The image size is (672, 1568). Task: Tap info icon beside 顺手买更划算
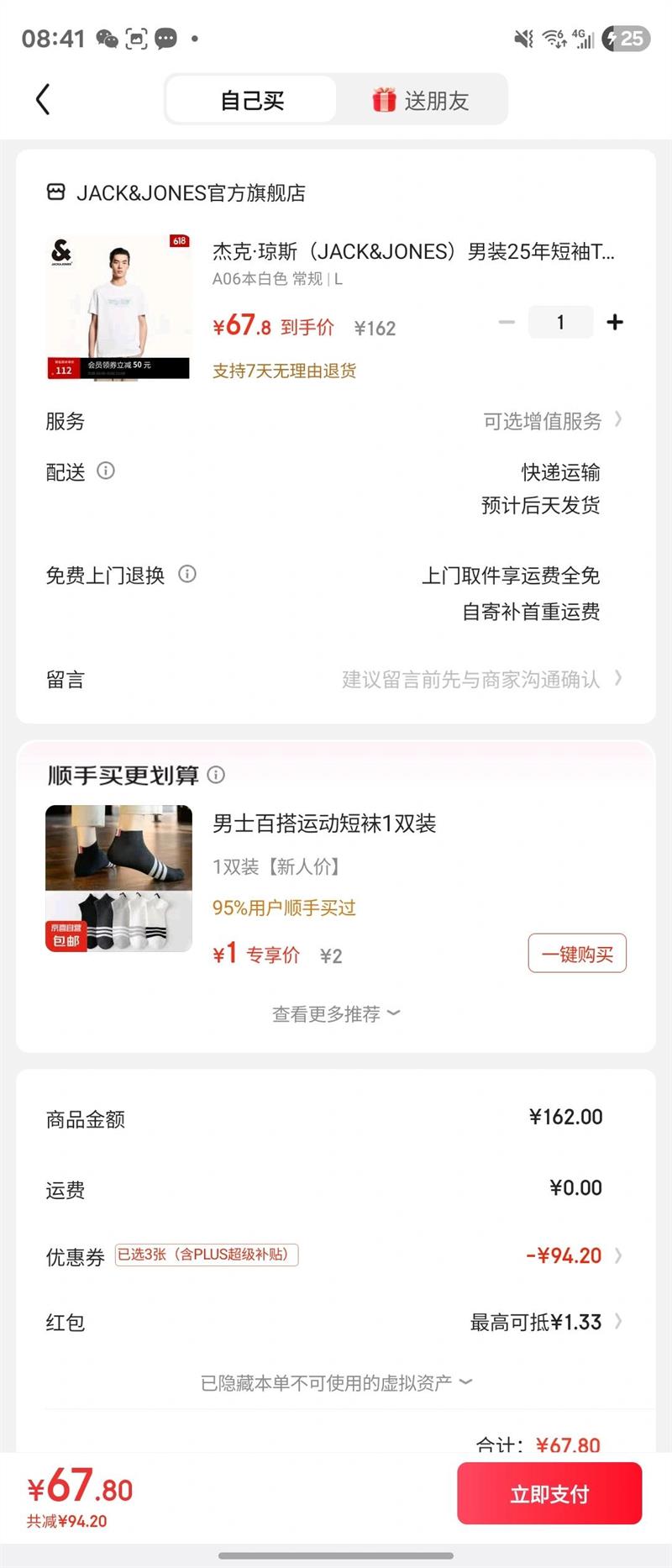(216, 775)
